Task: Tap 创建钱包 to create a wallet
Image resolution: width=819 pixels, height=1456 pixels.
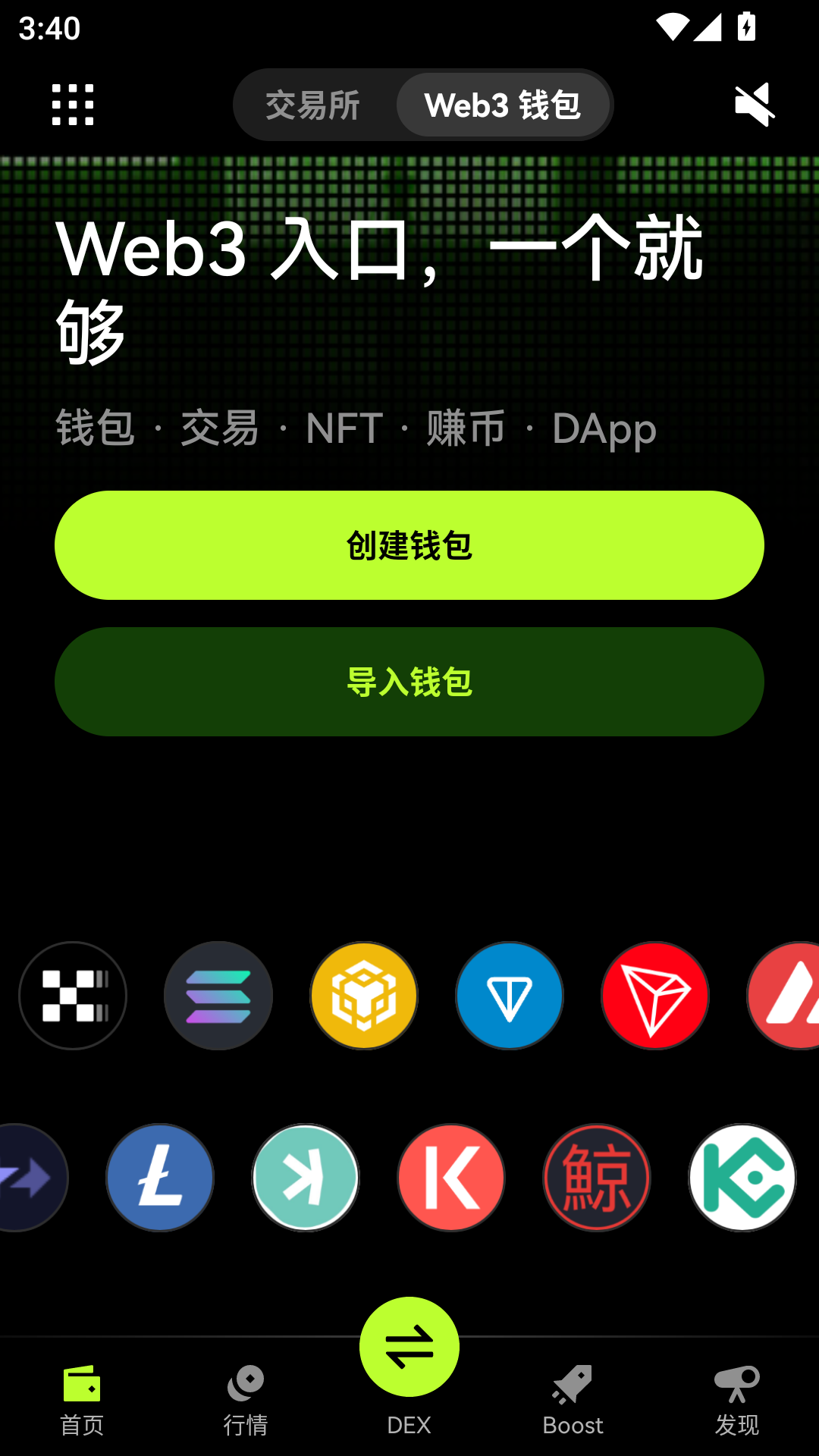Action: [409, 544]
